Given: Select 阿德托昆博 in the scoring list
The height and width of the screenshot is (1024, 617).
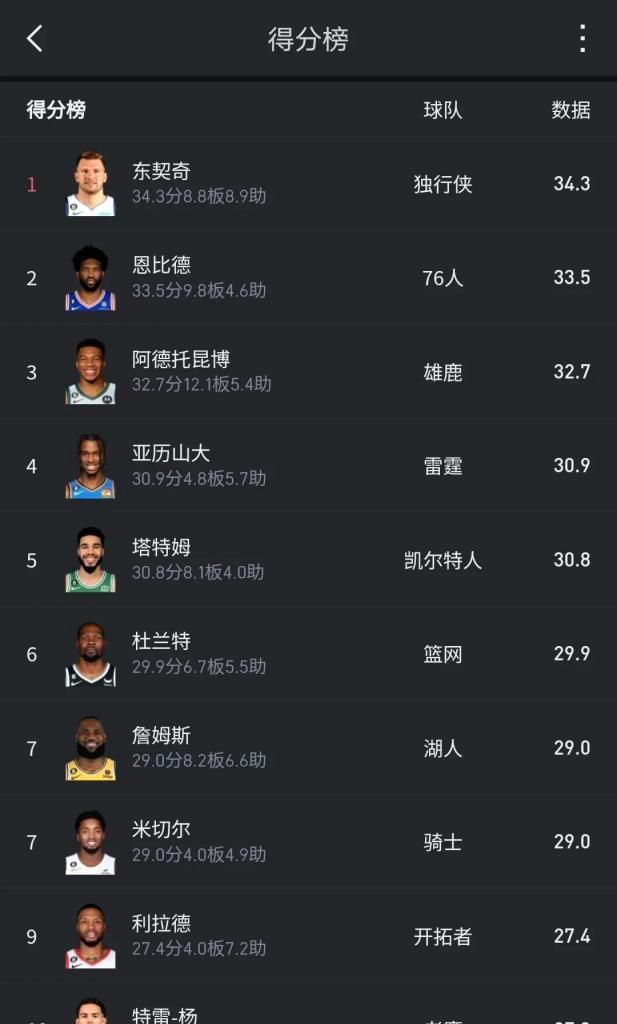Looking at the screenshot, I should [x=308, y=372].
